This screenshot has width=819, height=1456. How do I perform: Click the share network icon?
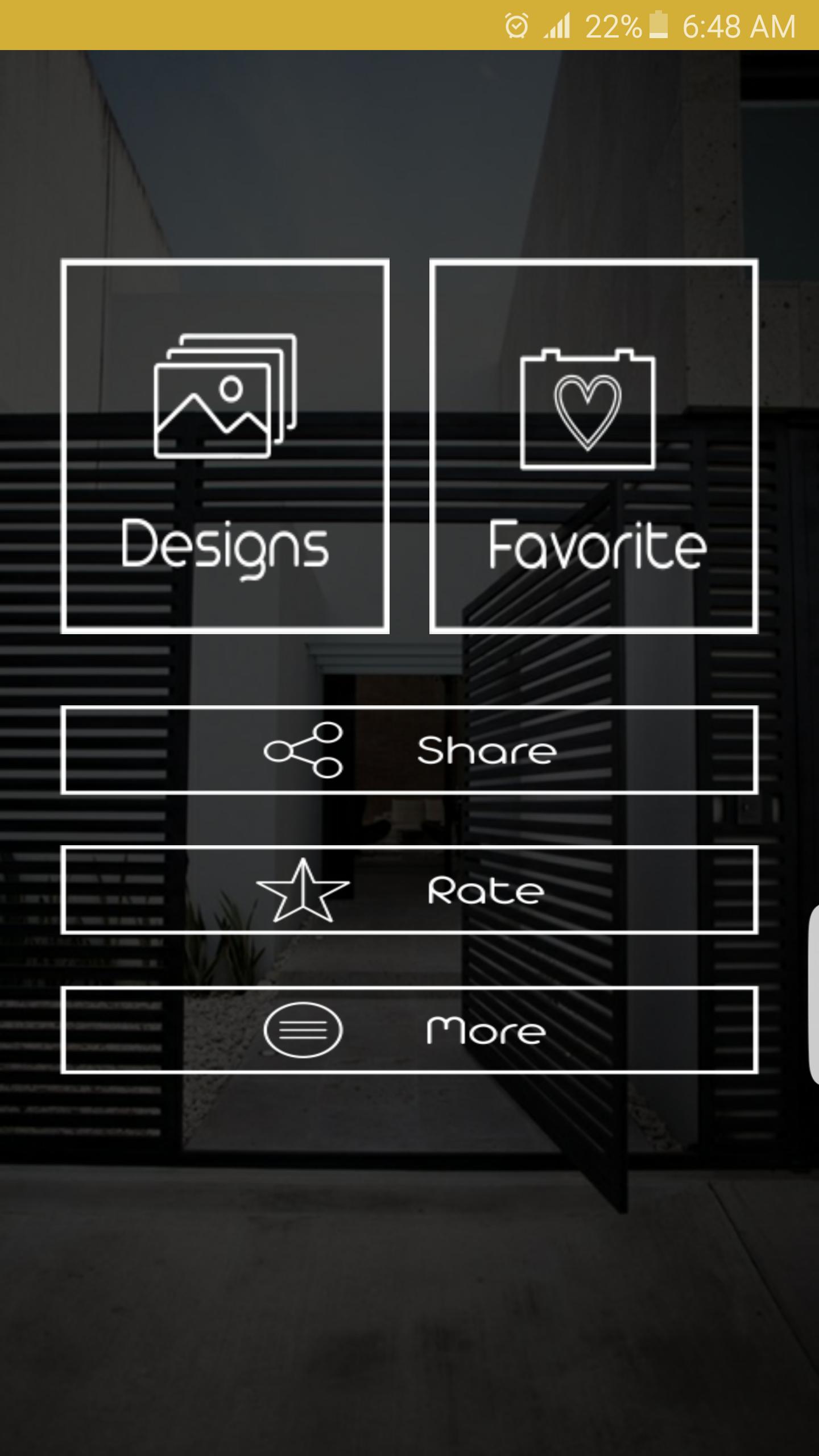click(x=304, y=750)
